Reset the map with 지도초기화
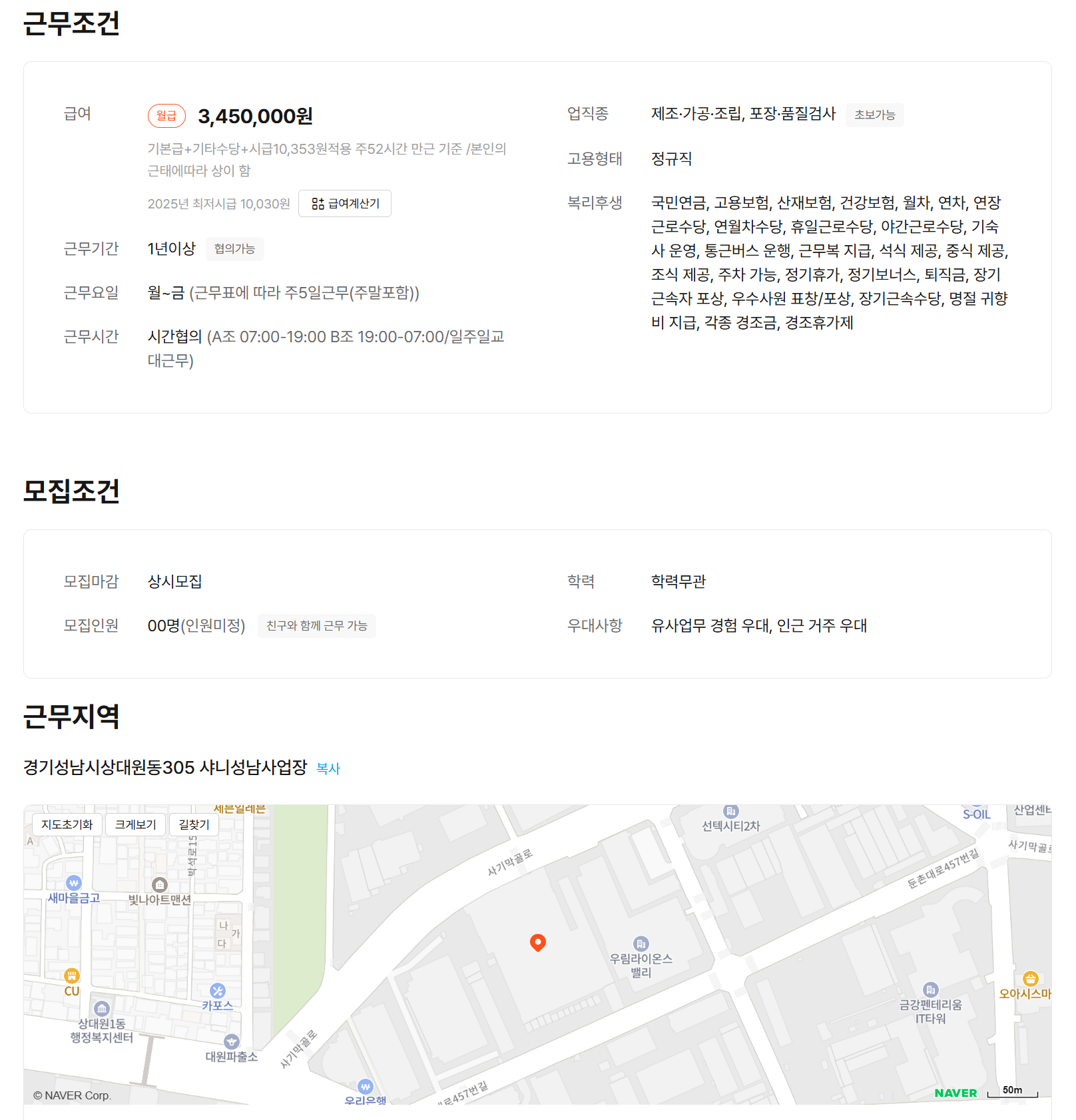Screen dimensions: 1076x1120 [67, 824]
